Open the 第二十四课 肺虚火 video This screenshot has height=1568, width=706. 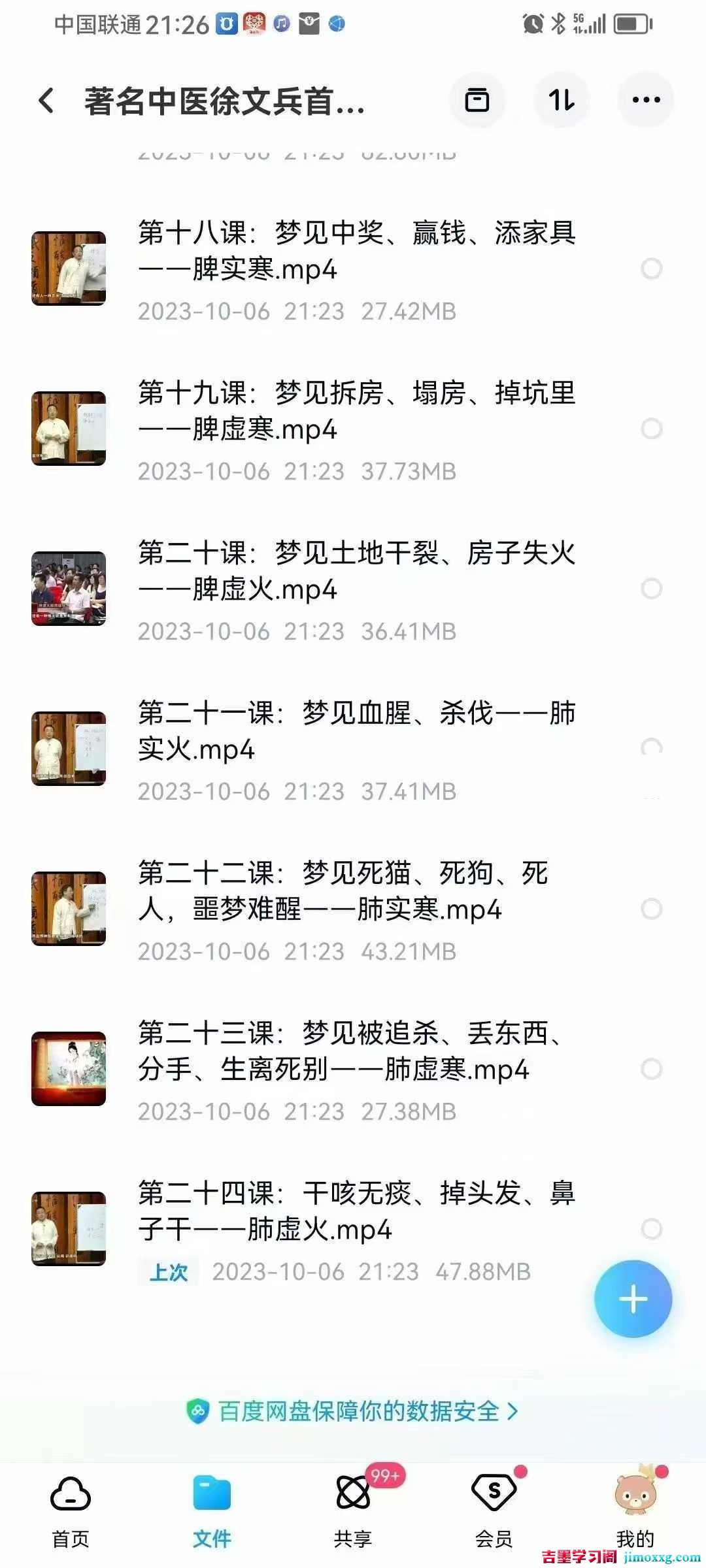(356, 1211)
